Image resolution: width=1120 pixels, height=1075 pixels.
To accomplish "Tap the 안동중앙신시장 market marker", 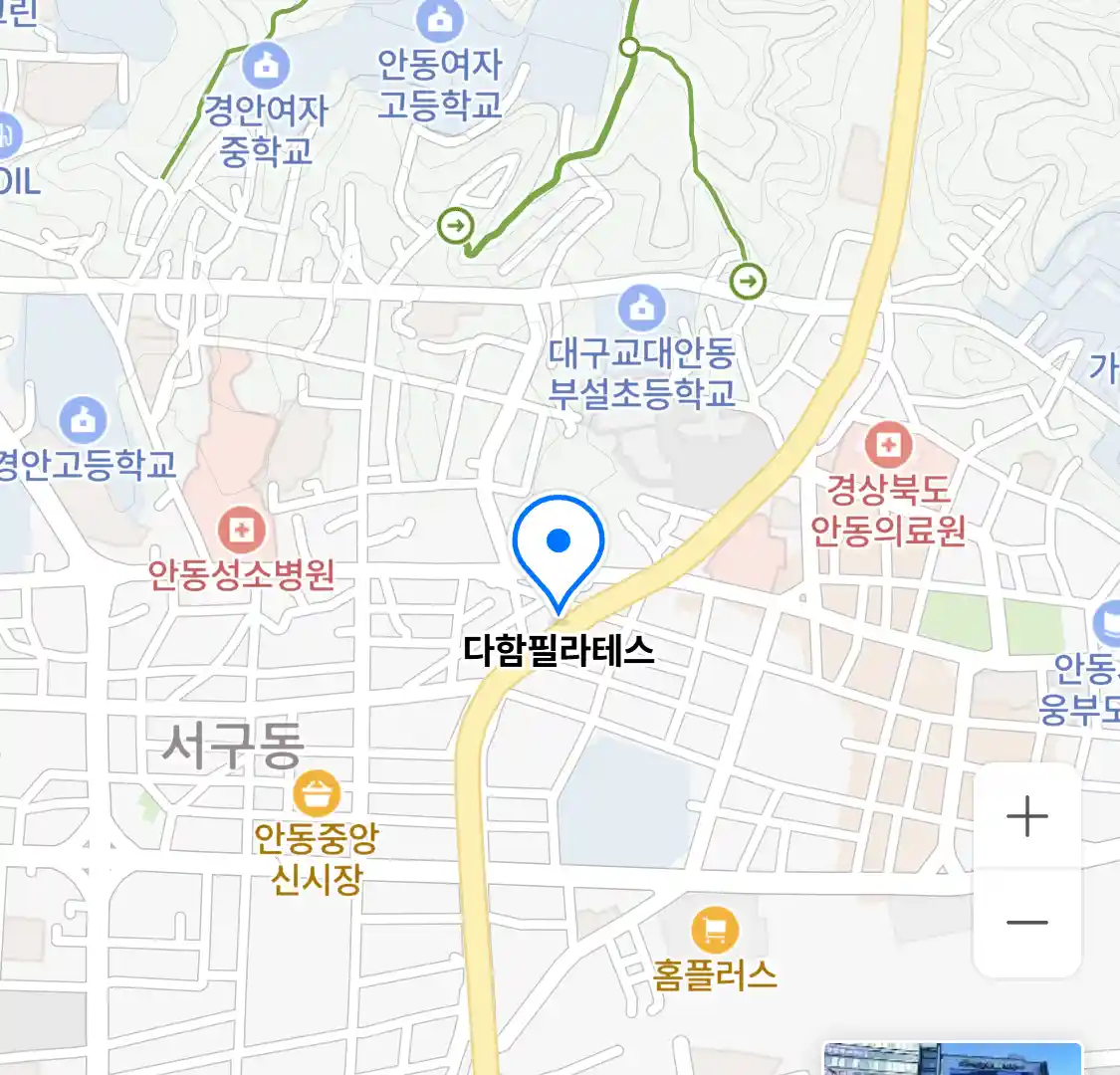I will tap(317, 794).
